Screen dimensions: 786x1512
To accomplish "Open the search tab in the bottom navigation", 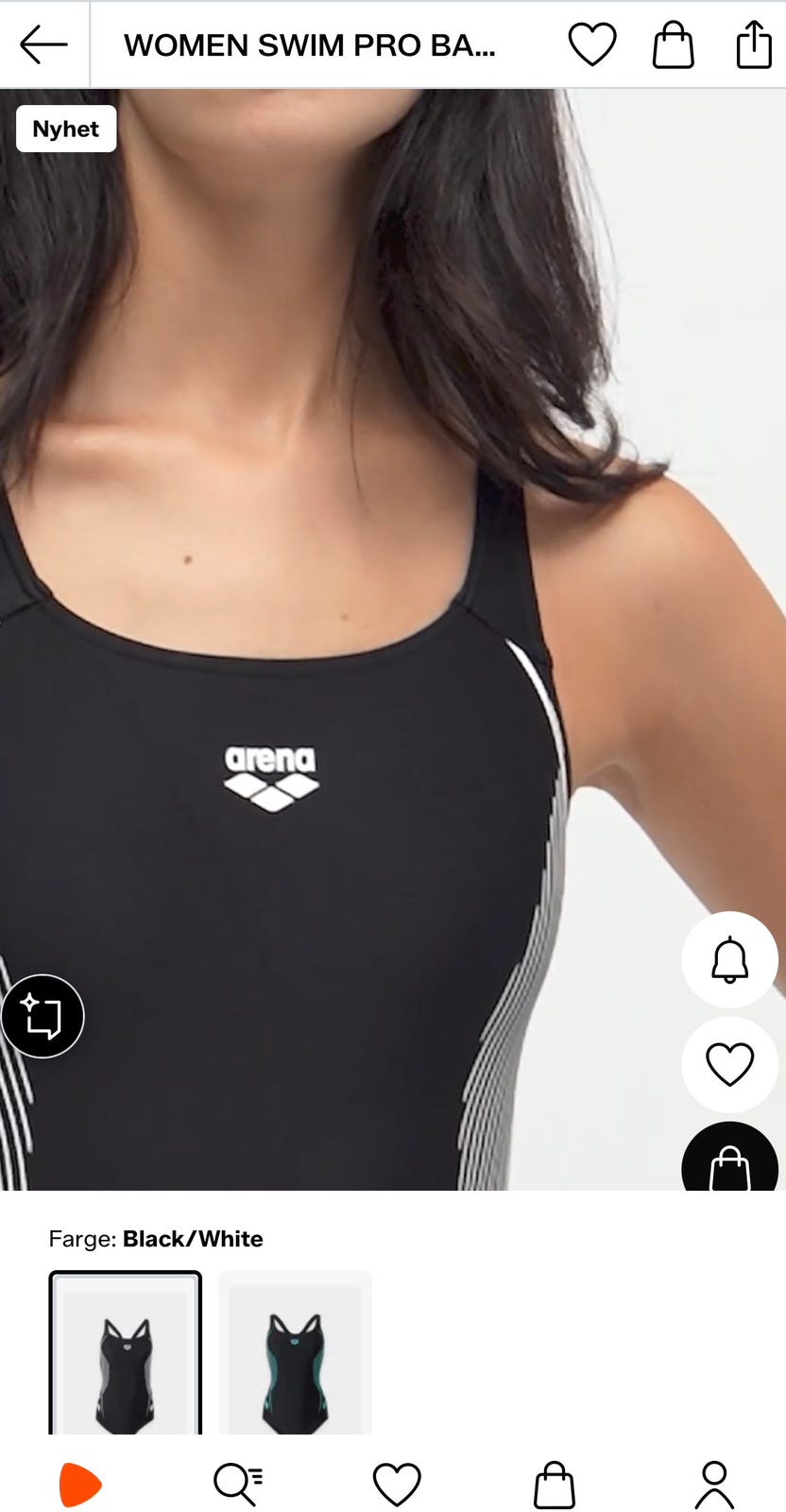I will click(x=238, y=1485).
